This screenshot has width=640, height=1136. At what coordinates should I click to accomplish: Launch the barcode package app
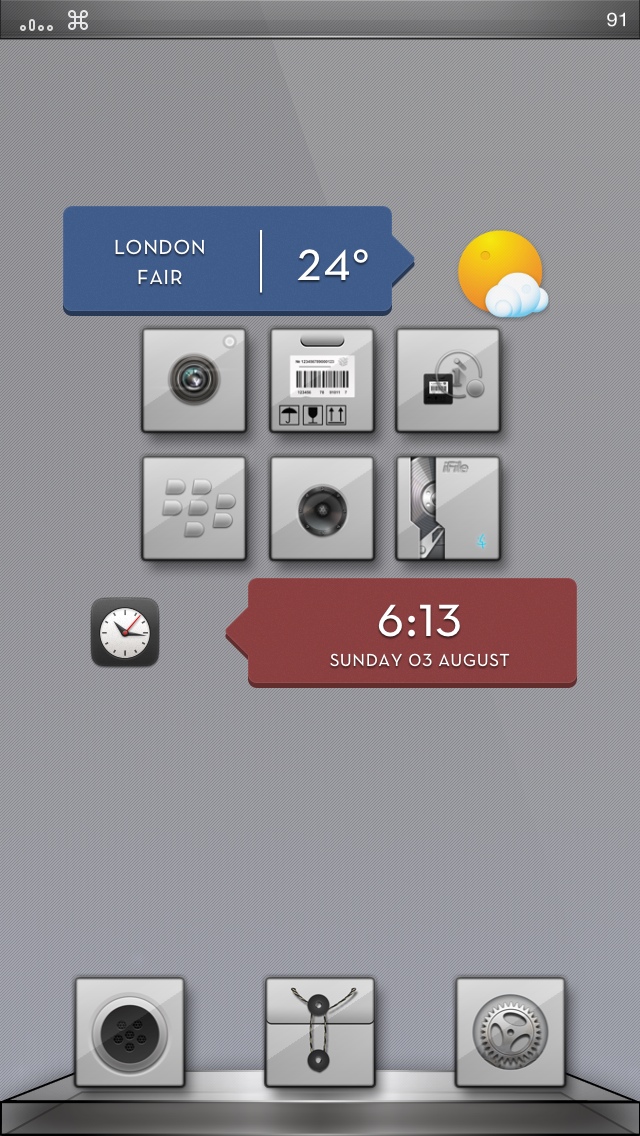tap(321, 381)
